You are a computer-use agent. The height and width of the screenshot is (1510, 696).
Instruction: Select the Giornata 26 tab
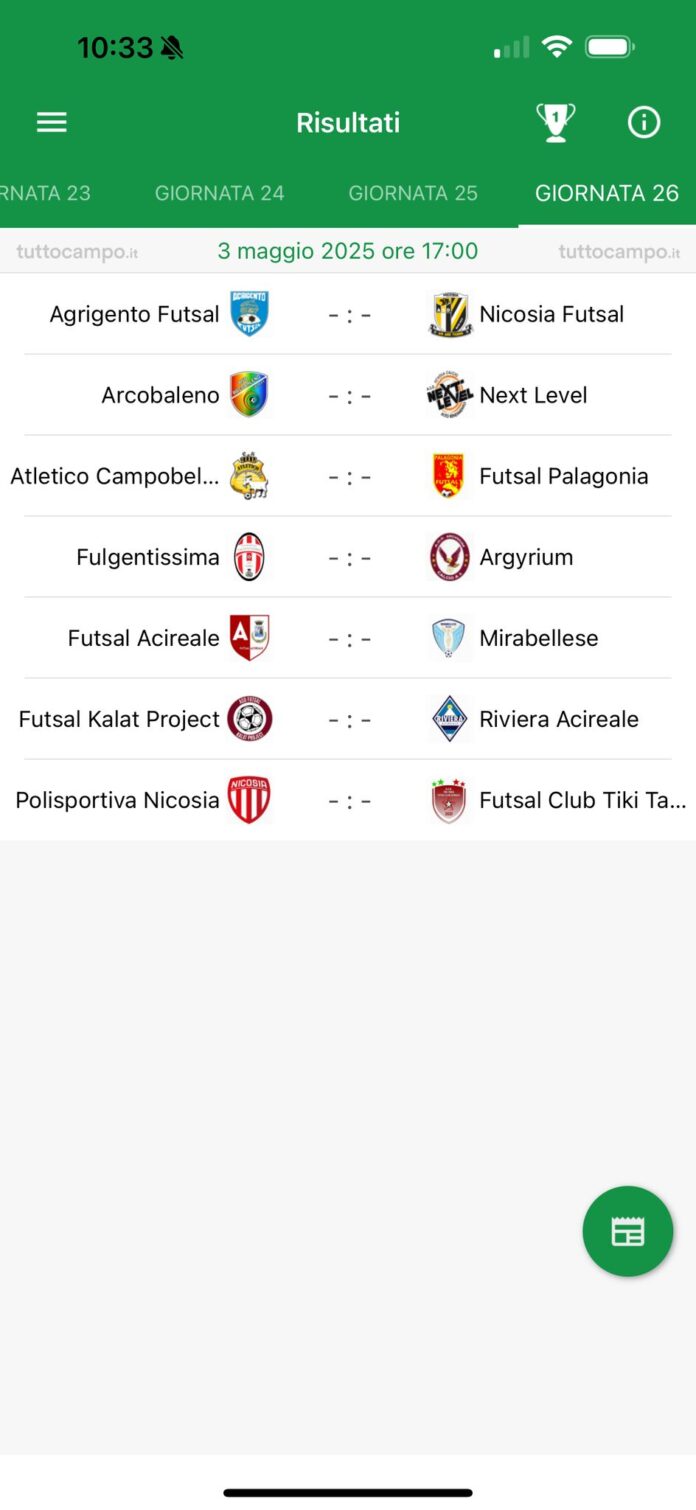click(607, 193)
